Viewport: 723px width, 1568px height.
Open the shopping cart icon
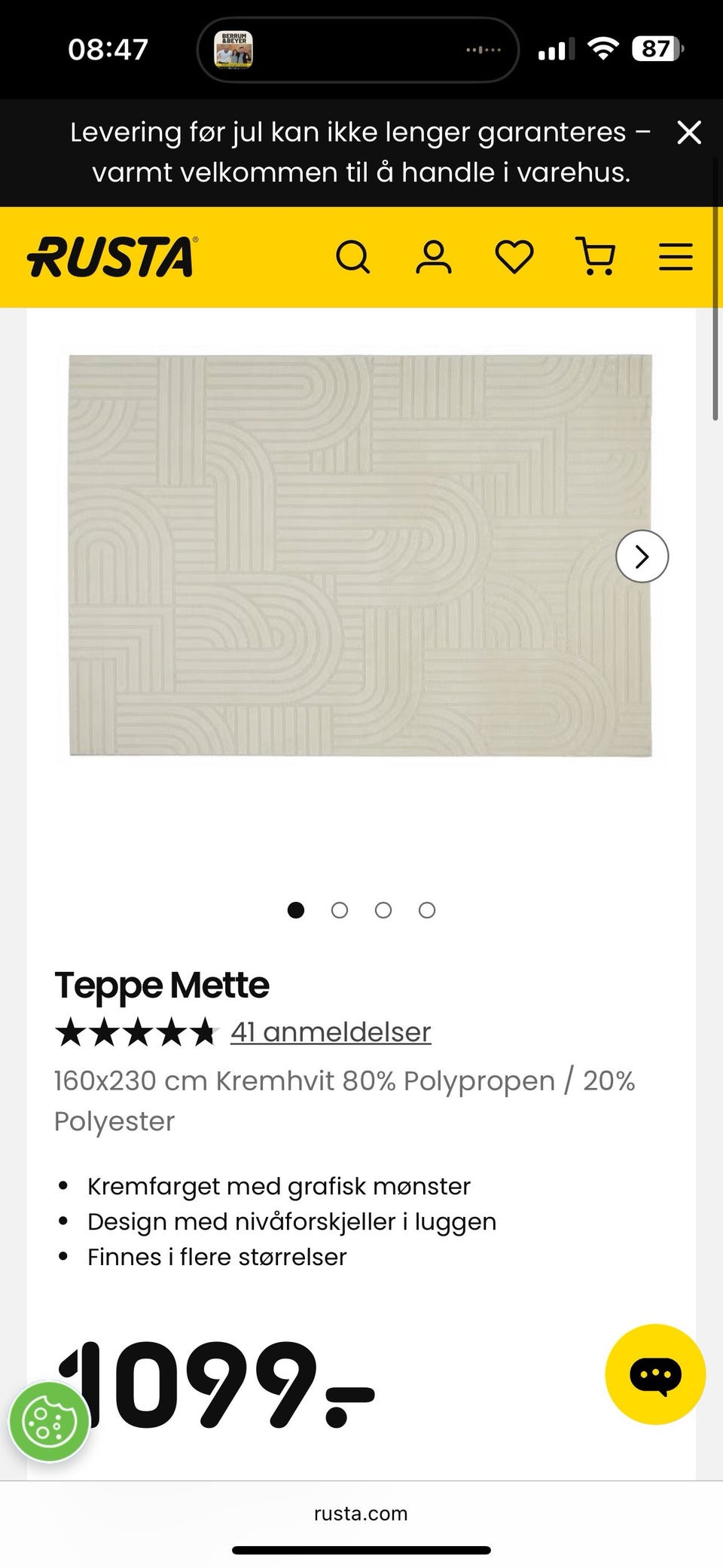pyautogui.click(x=594, y=257)
